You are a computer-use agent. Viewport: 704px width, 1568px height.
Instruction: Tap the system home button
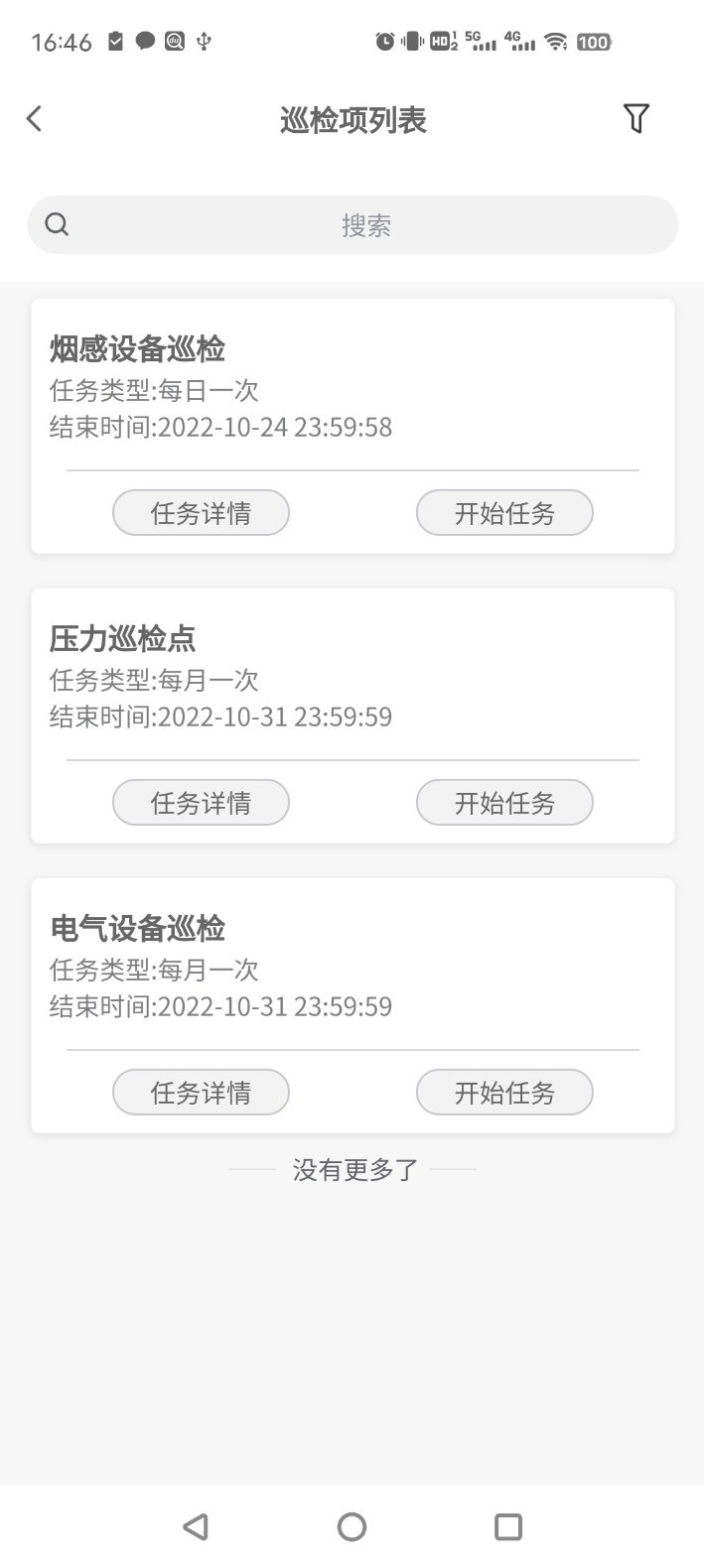(352, 1526)
